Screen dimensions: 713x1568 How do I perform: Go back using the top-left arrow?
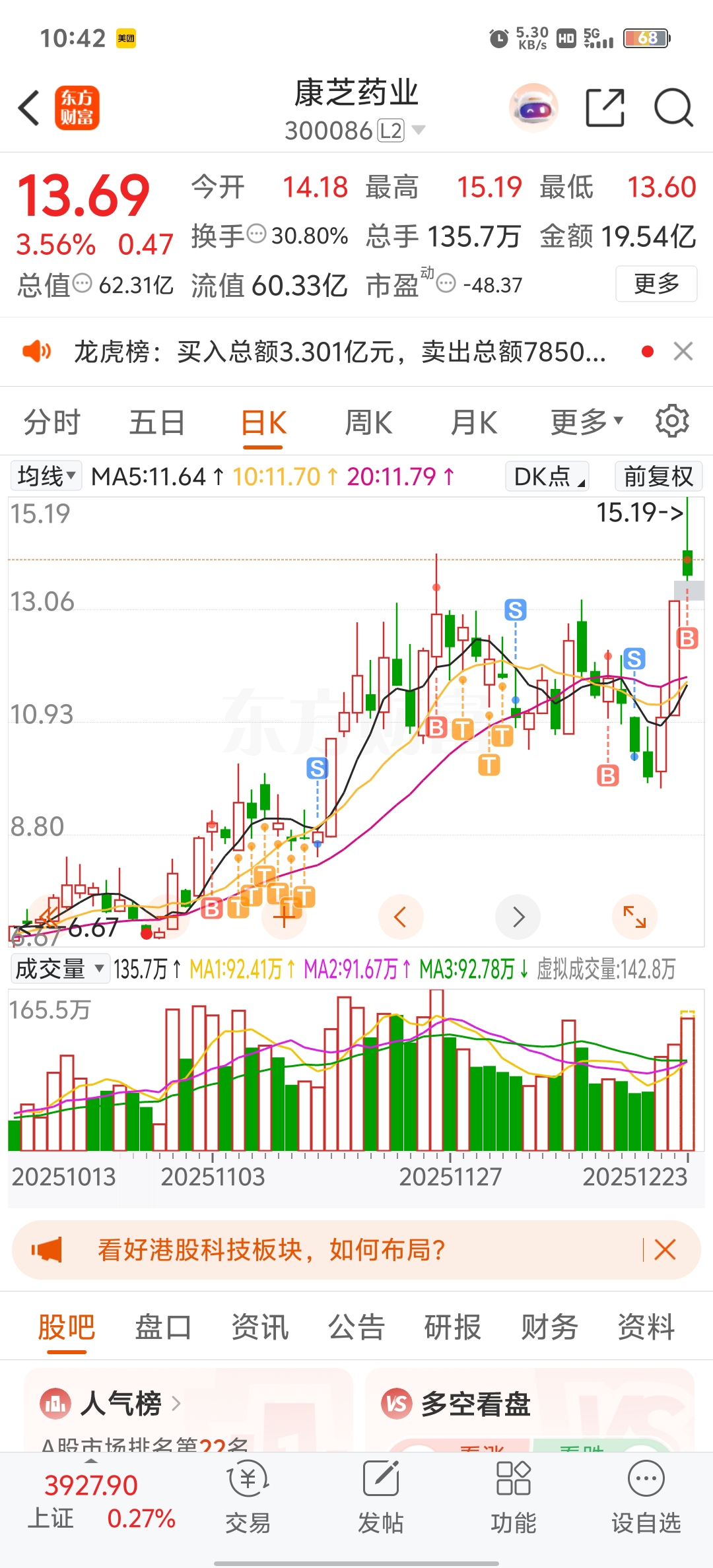coord(29,108)
